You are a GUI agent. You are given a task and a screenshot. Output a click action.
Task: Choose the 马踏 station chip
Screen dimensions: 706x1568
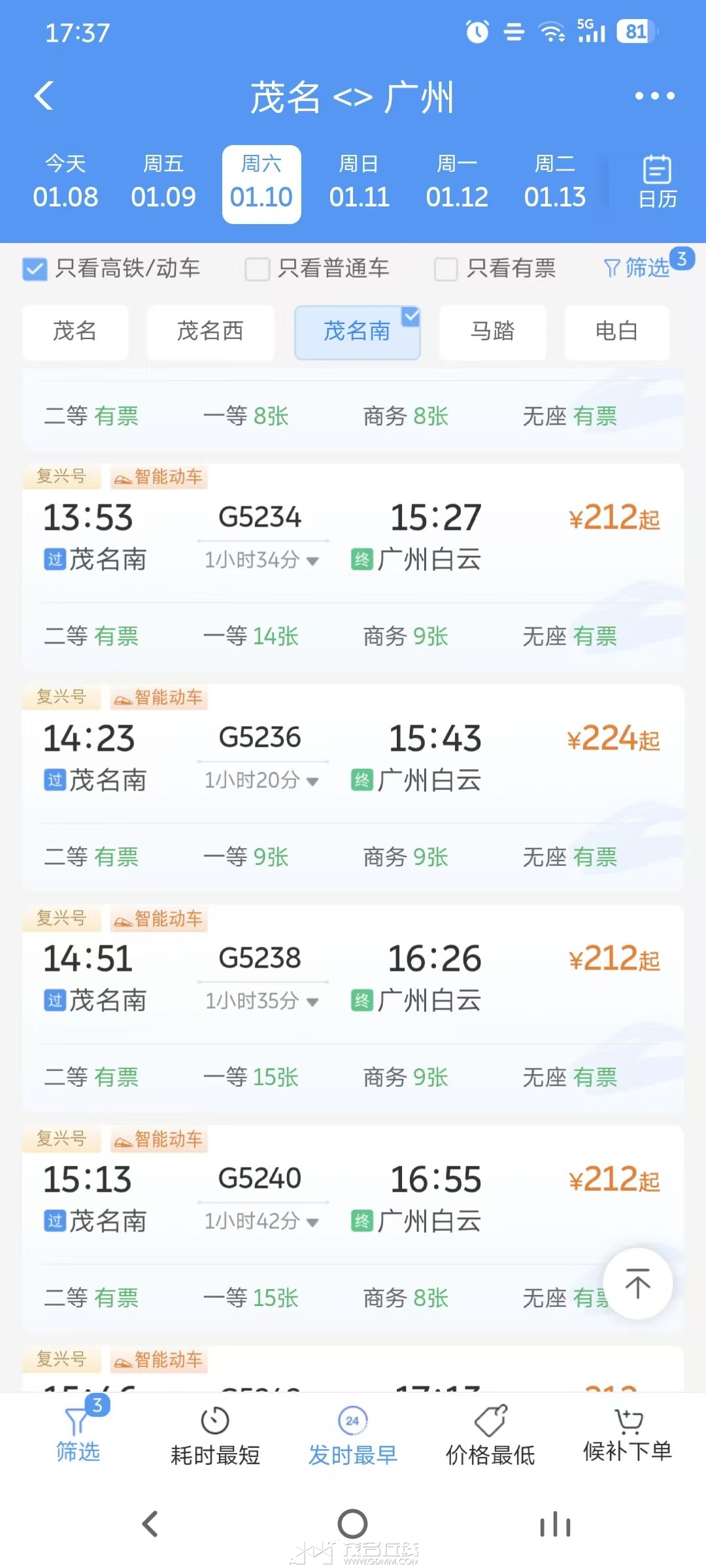(492, 331)
